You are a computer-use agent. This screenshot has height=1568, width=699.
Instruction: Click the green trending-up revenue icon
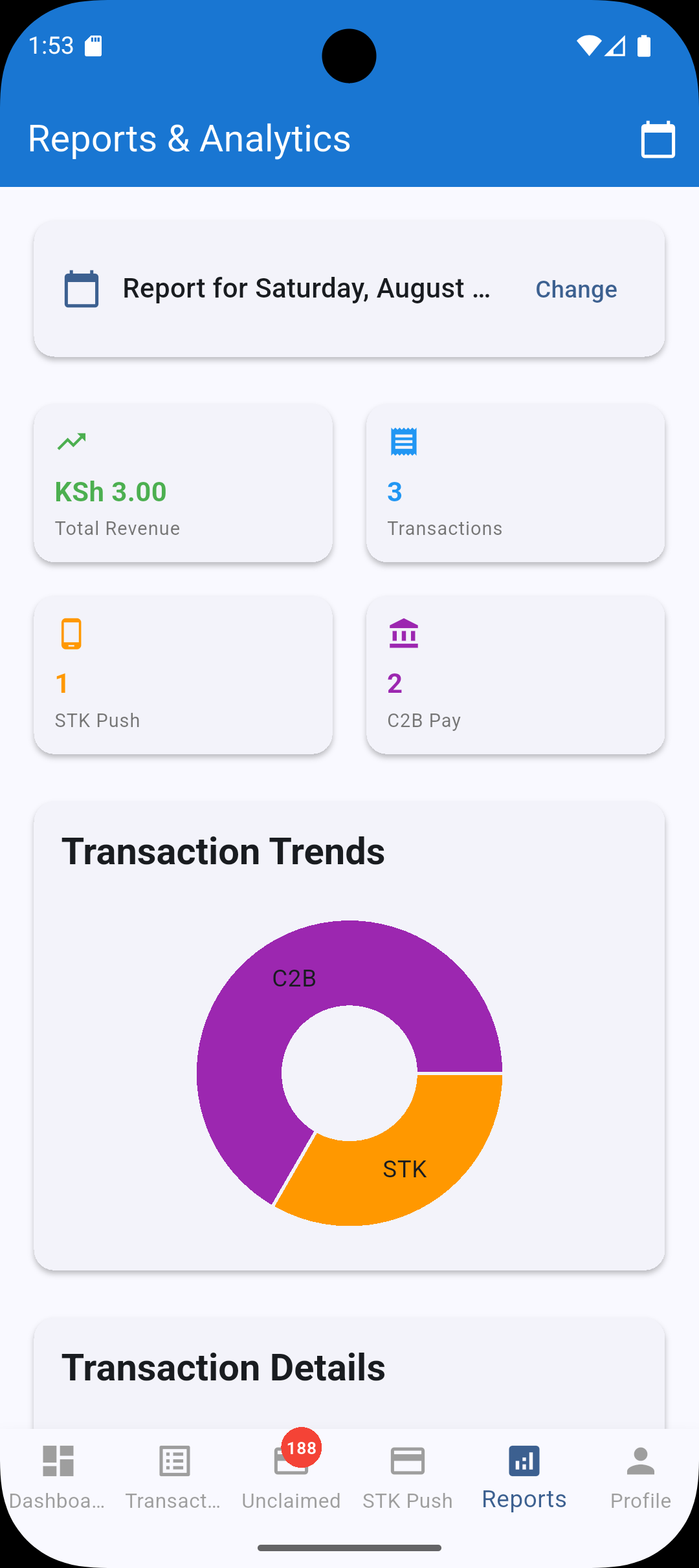click(72, 440)
